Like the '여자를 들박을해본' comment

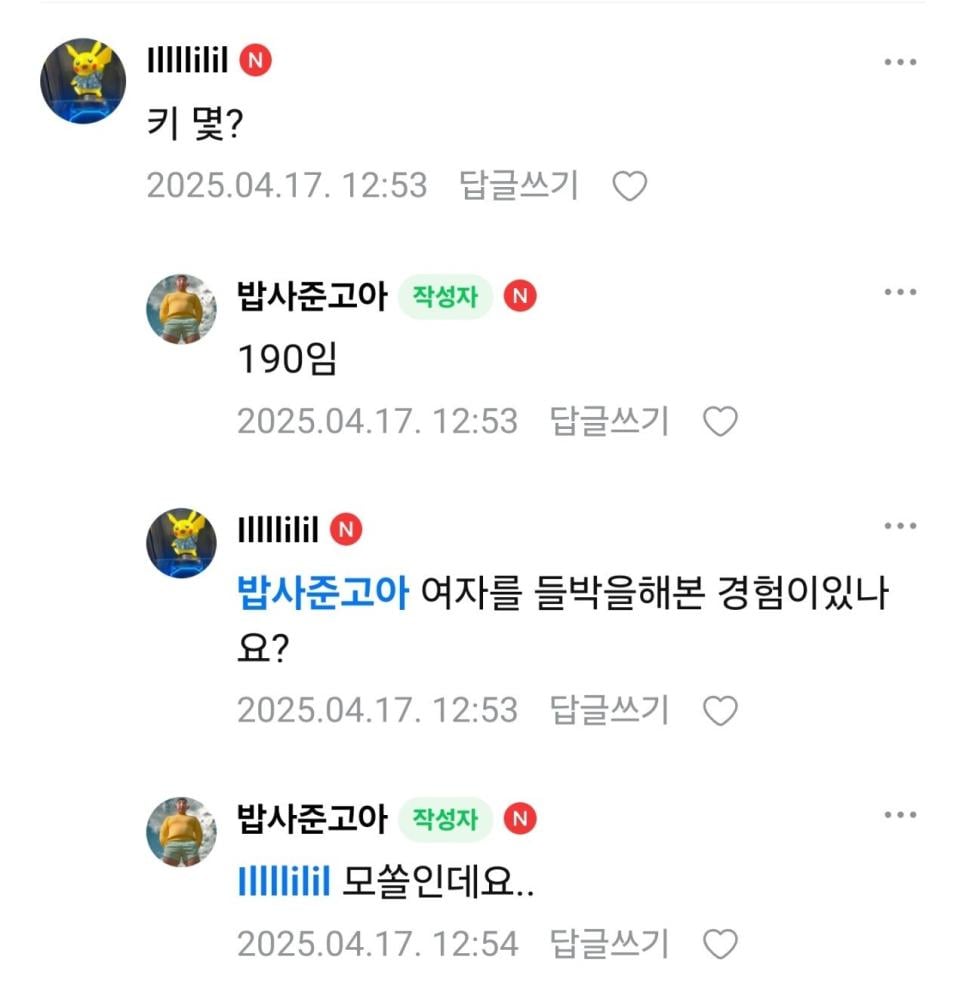coord(720,711)
